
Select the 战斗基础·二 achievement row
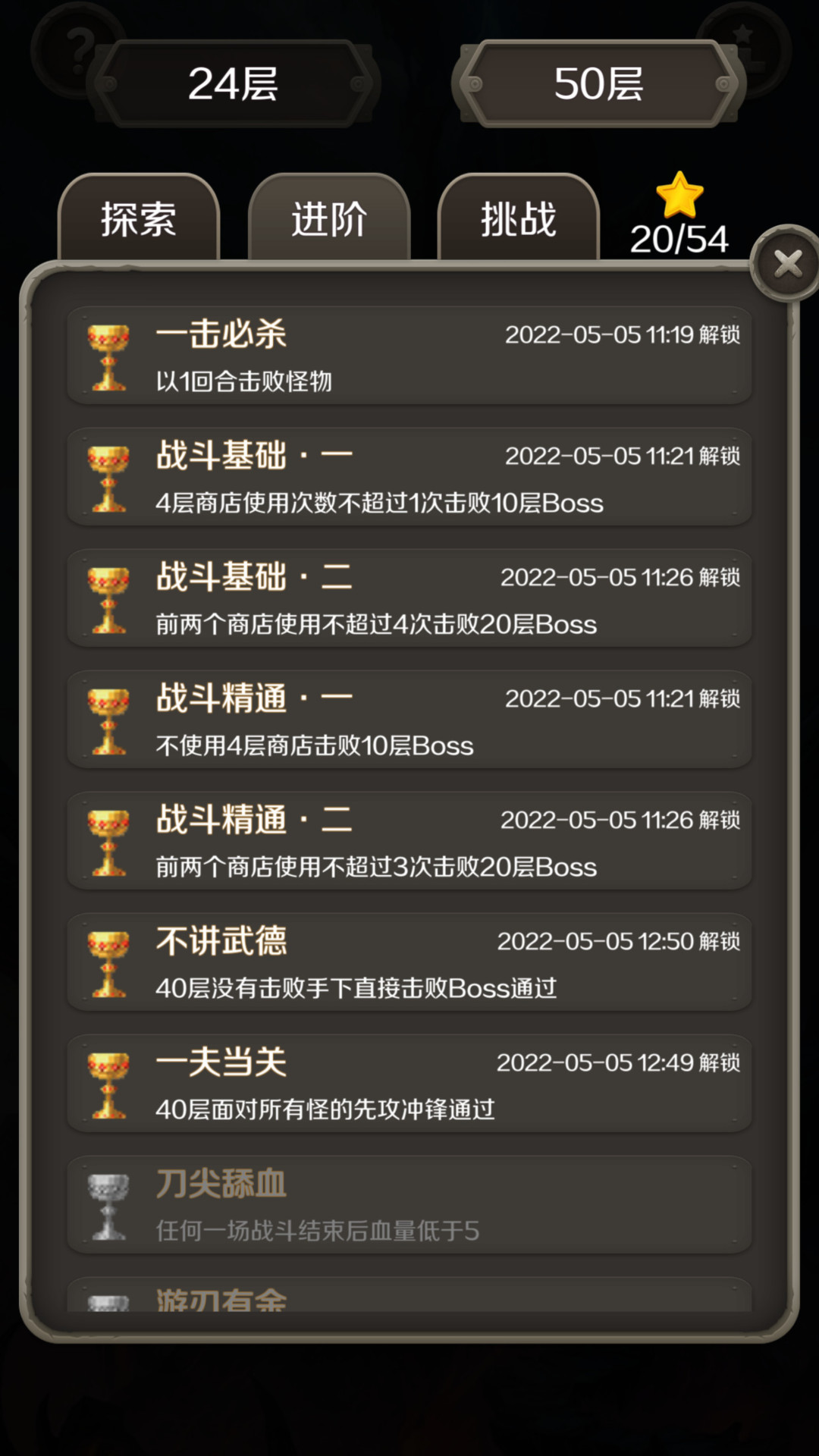[x=409, y=598]
